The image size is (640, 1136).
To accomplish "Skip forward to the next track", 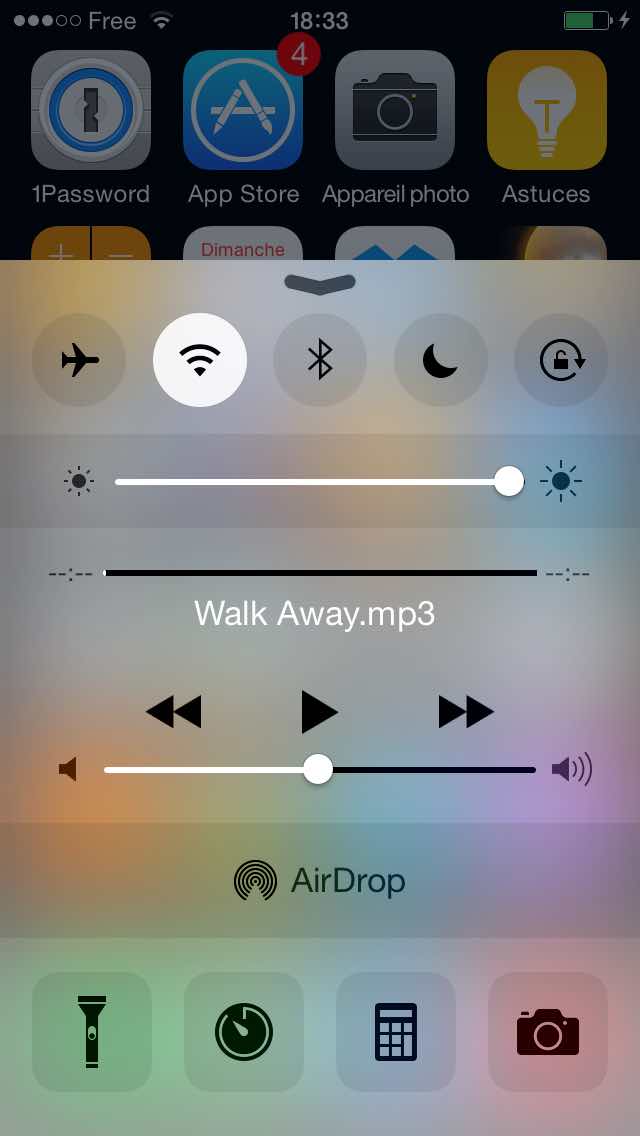I will [x=466, y=712].
